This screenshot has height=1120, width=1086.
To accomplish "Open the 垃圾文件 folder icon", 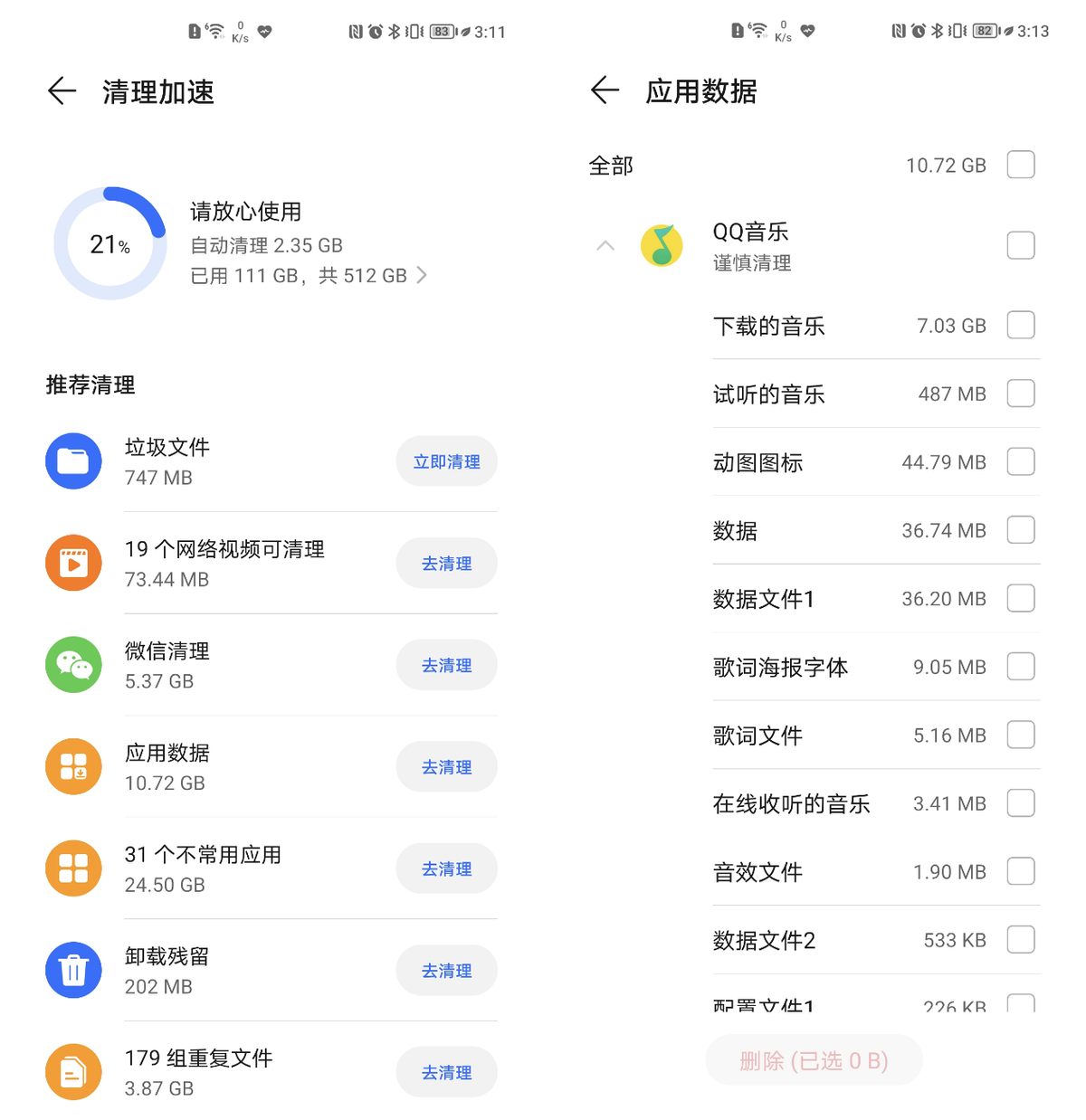I will [x=73, y=461].
